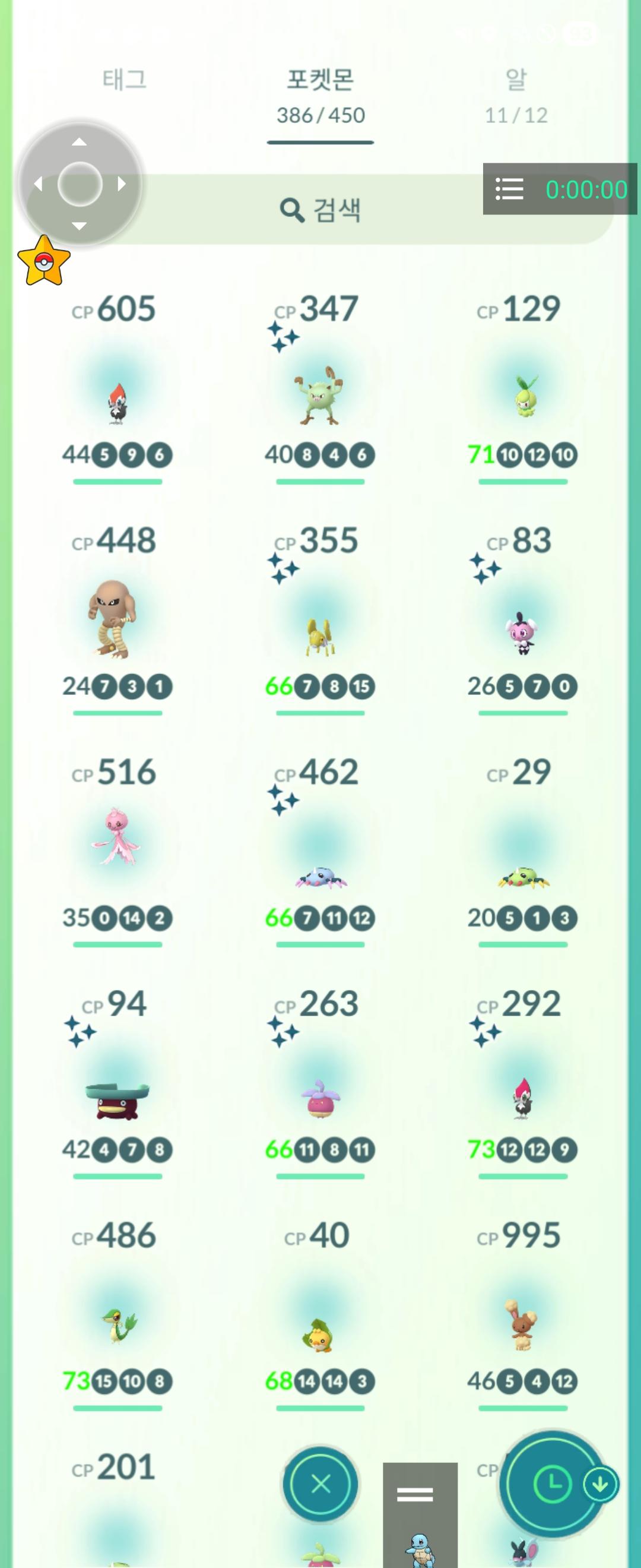Open the overlay list menu icon
This screenshot has height=1568, width=641.
click(509, 189)
